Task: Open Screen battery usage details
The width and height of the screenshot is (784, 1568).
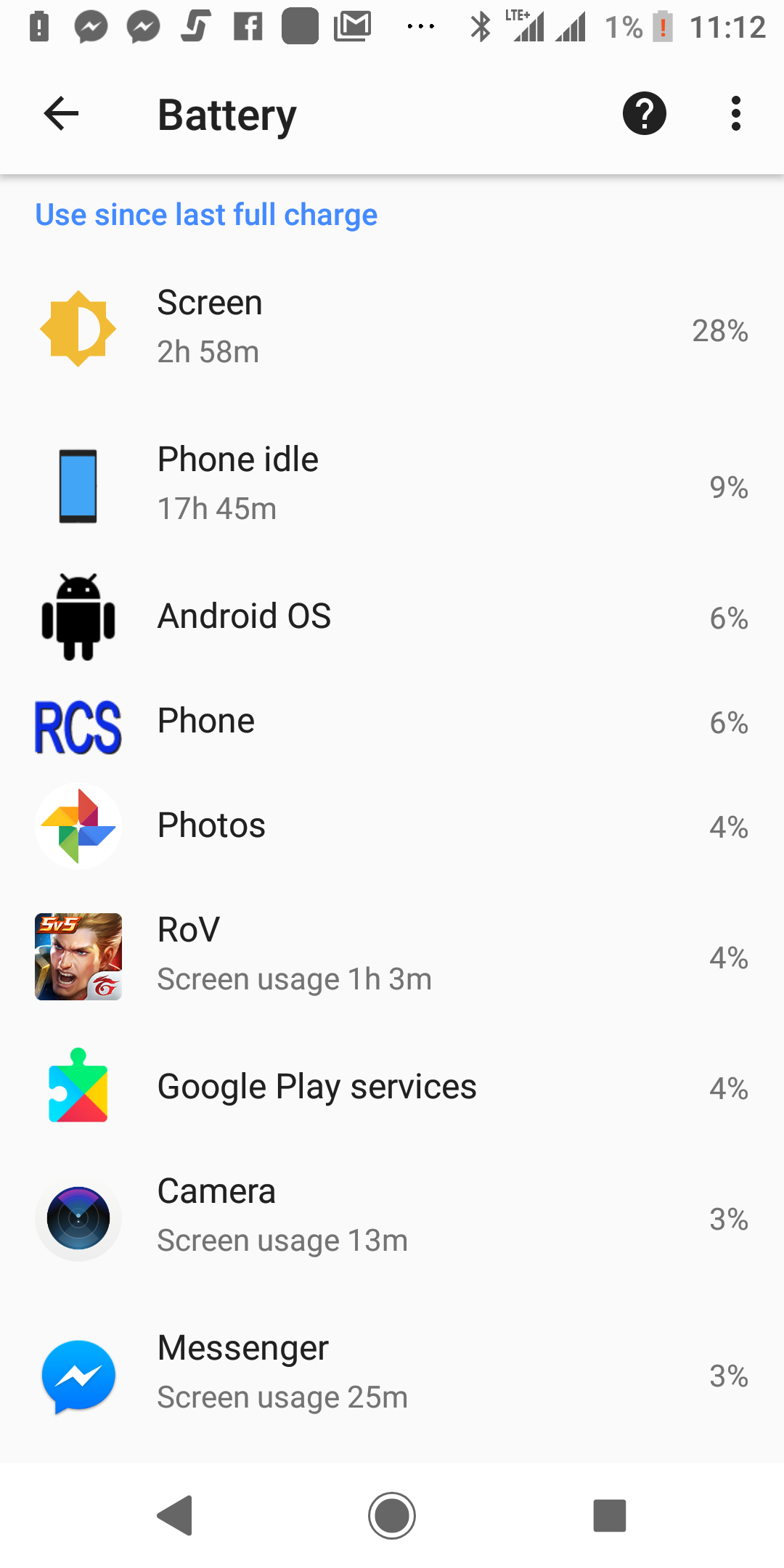Action: click(392, 328)
